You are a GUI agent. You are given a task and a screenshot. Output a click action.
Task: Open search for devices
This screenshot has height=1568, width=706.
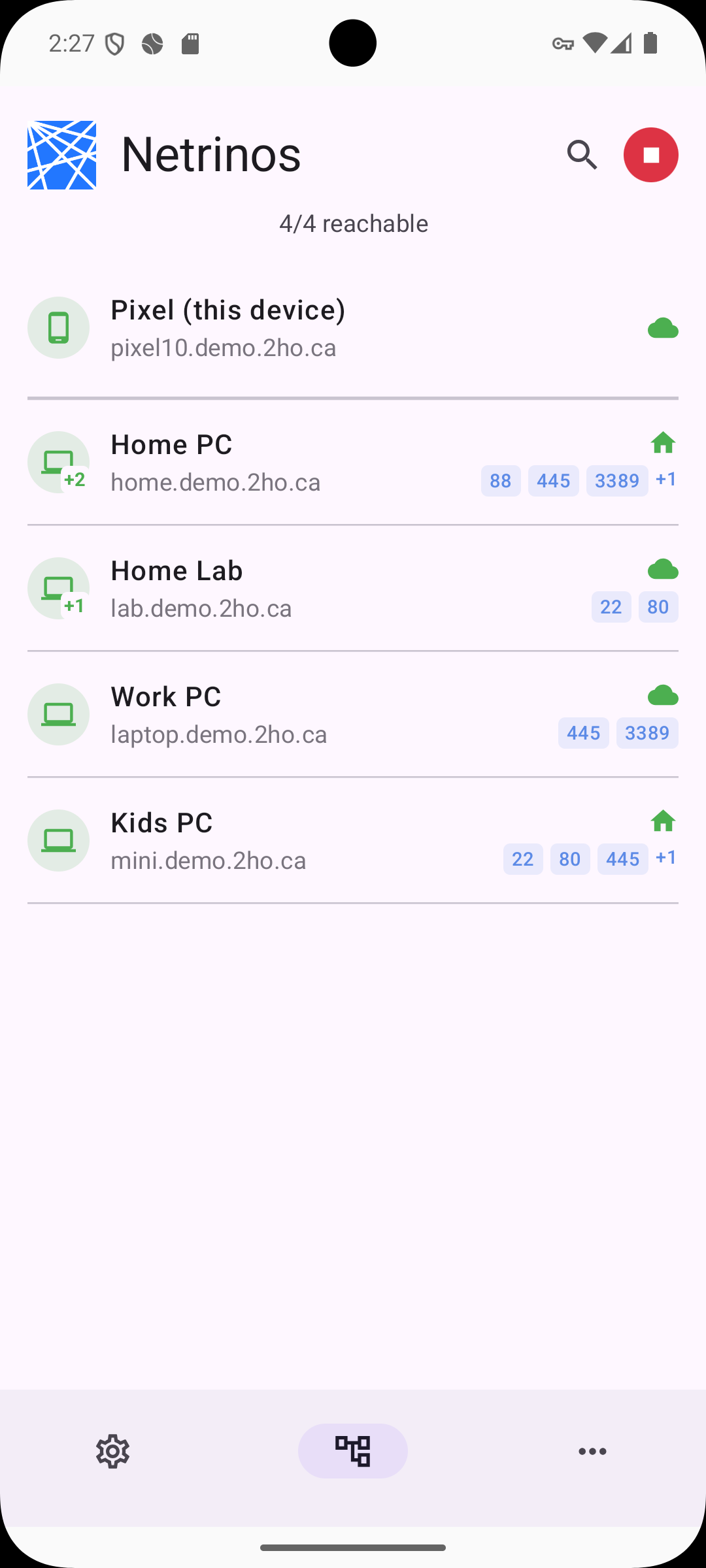pos(582,154)
